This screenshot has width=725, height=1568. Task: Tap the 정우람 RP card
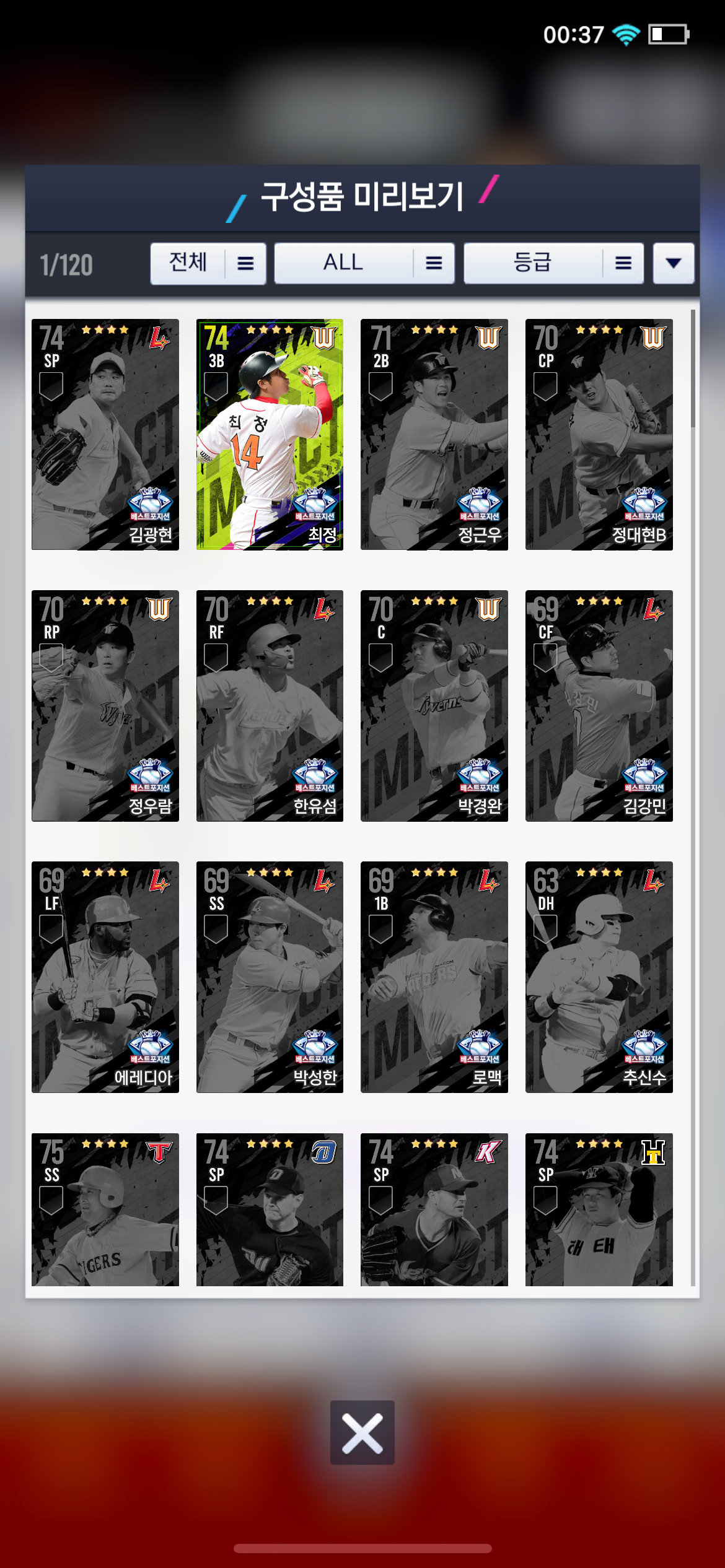(x=105, y=705)
